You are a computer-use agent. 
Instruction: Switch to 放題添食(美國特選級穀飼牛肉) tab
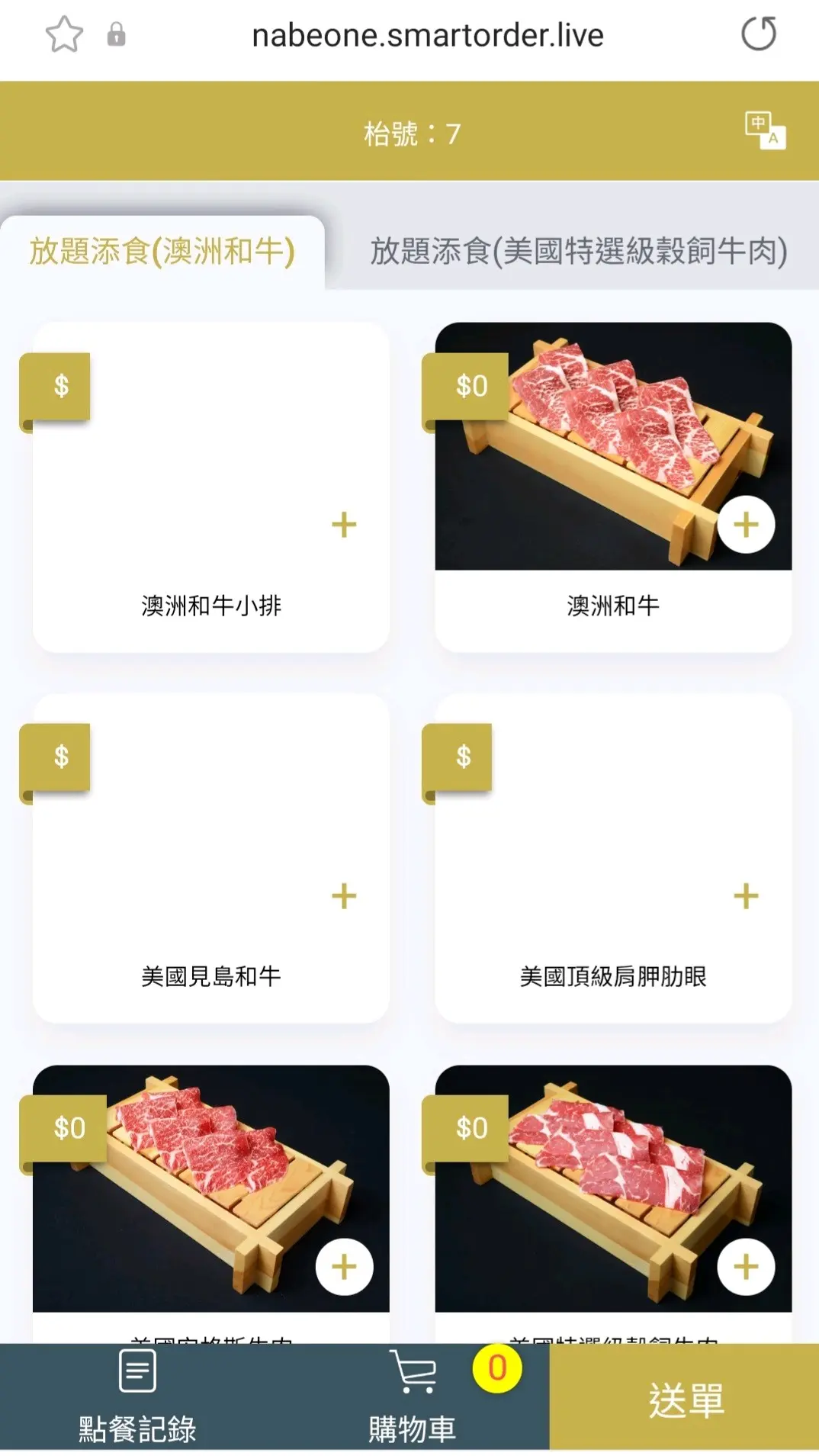(578, 251)
